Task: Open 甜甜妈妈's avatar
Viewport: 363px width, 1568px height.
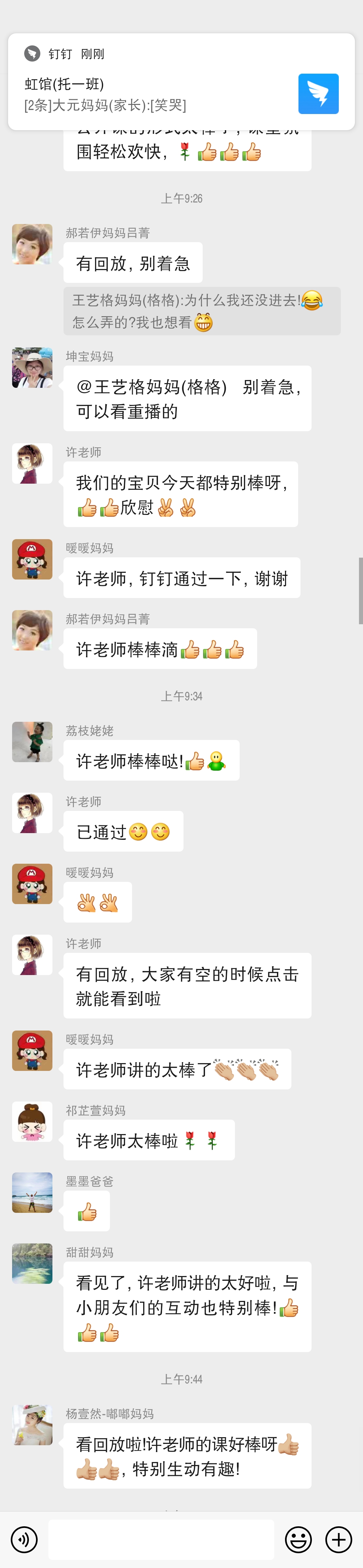Action: [32, 1264]
